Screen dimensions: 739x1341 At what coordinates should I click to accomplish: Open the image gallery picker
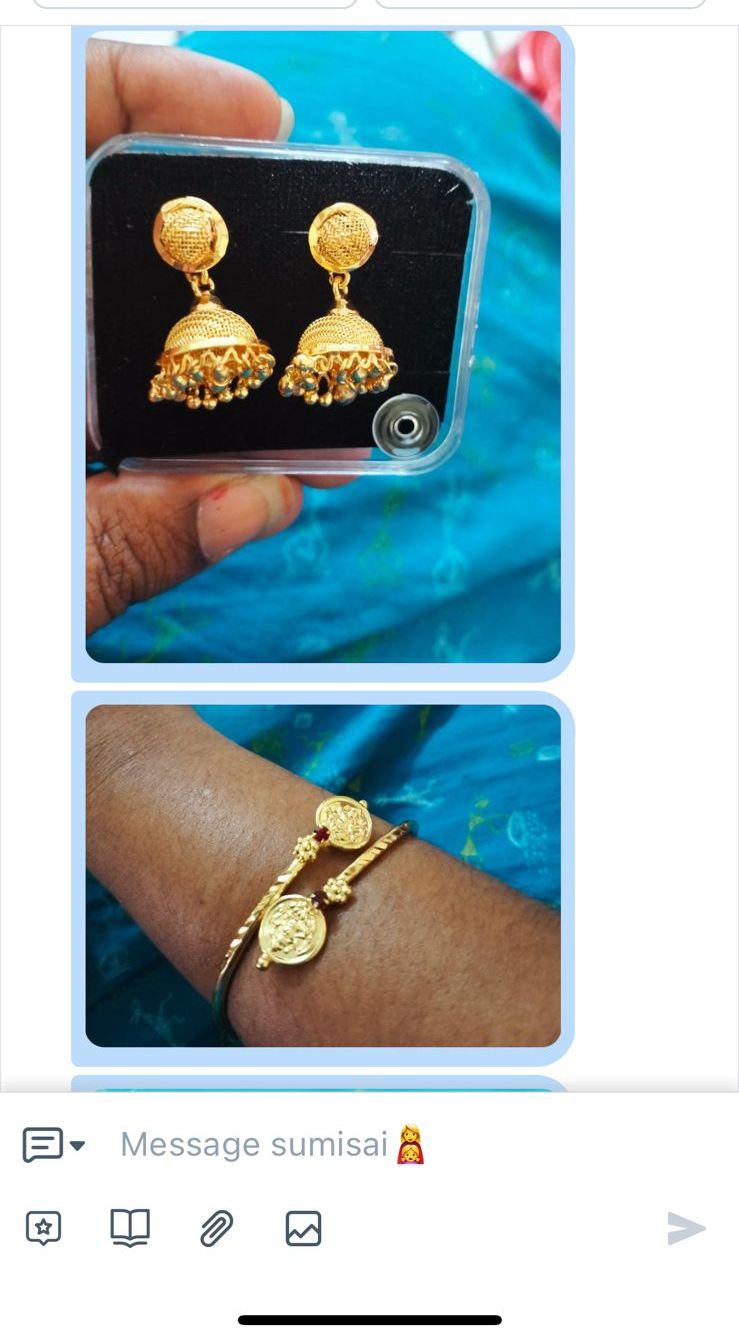(303, 1228)
